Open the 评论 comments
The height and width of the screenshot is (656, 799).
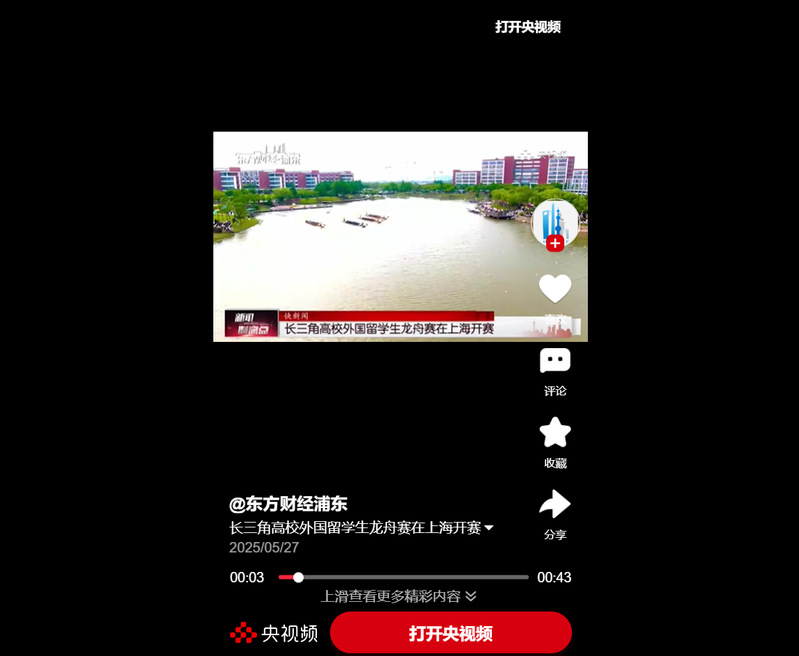click(x=555, y=362)
